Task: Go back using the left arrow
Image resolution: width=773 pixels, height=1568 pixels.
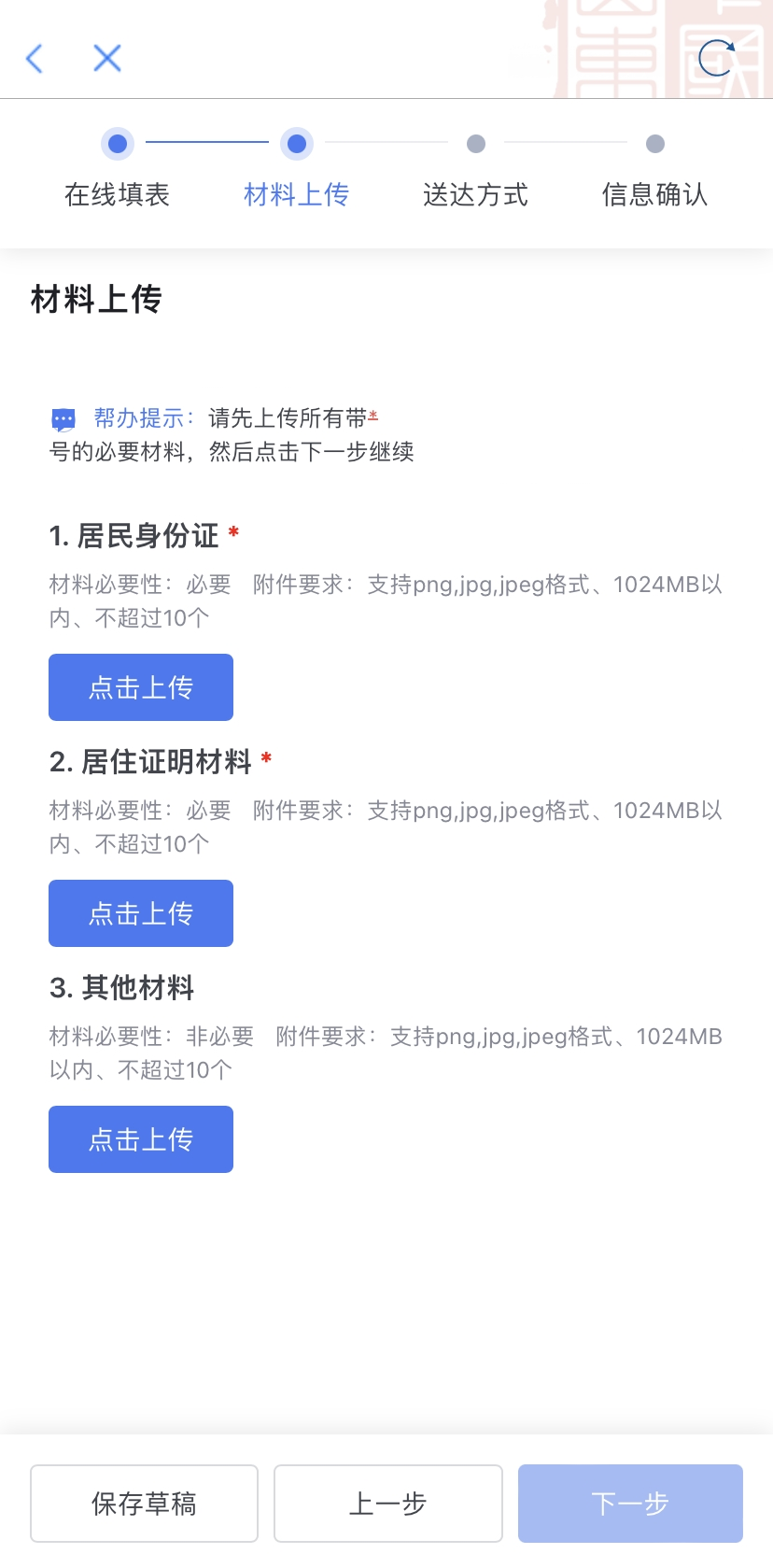Action: 35,59
